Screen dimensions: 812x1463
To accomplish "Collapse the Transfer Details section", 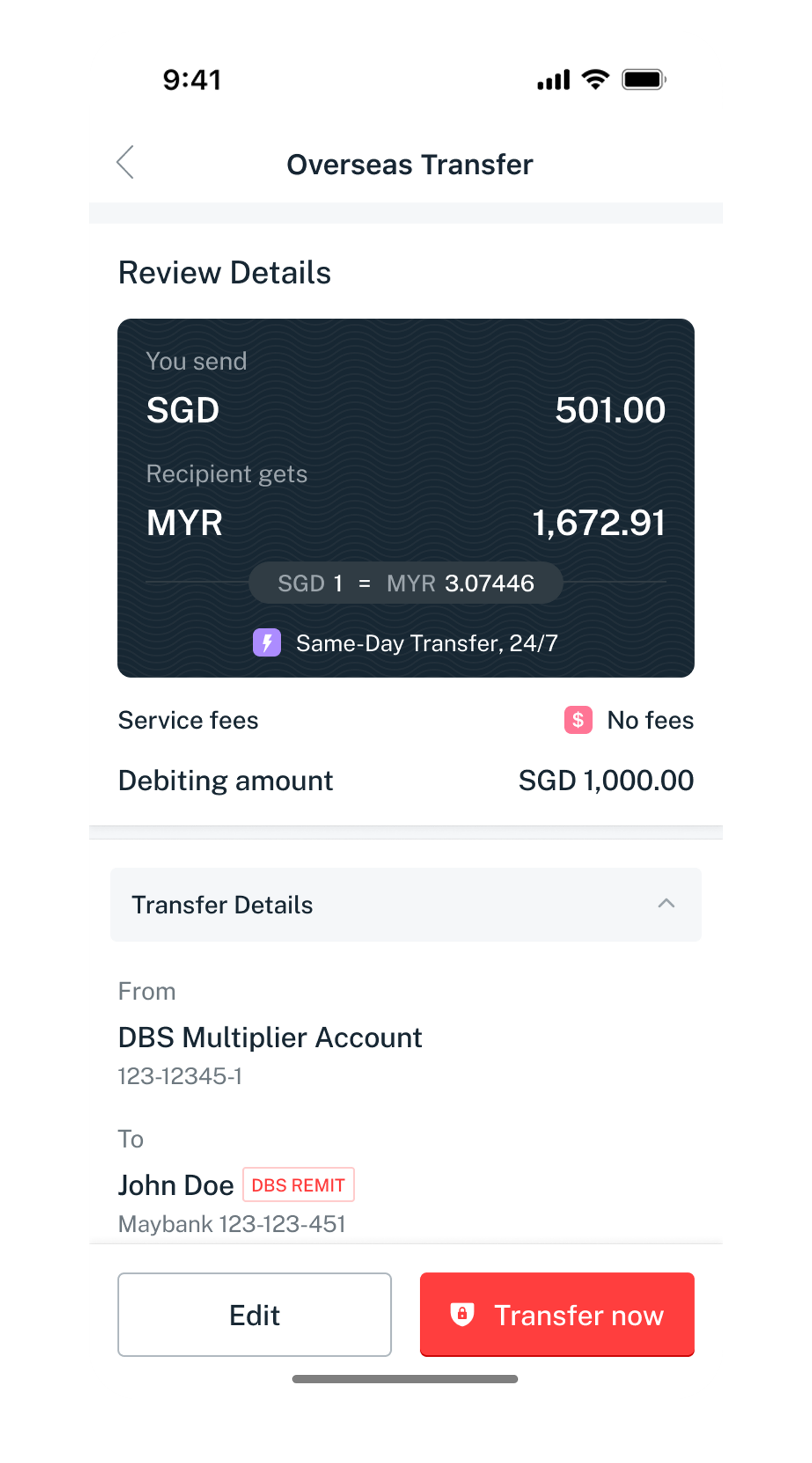I will 665,904.
